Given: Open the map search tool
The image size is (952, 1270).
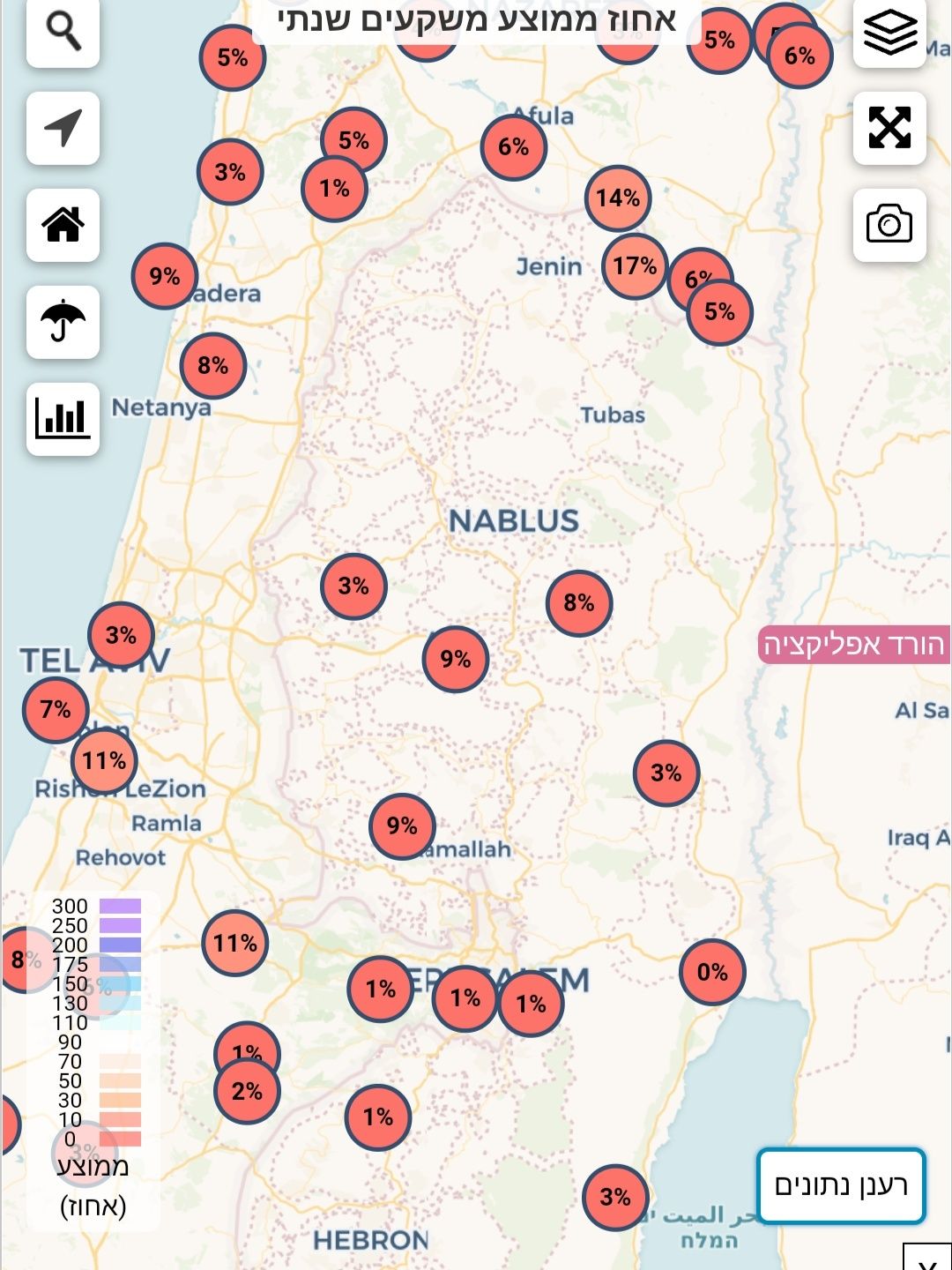Looking at the screenshot, I should (63, 32).
